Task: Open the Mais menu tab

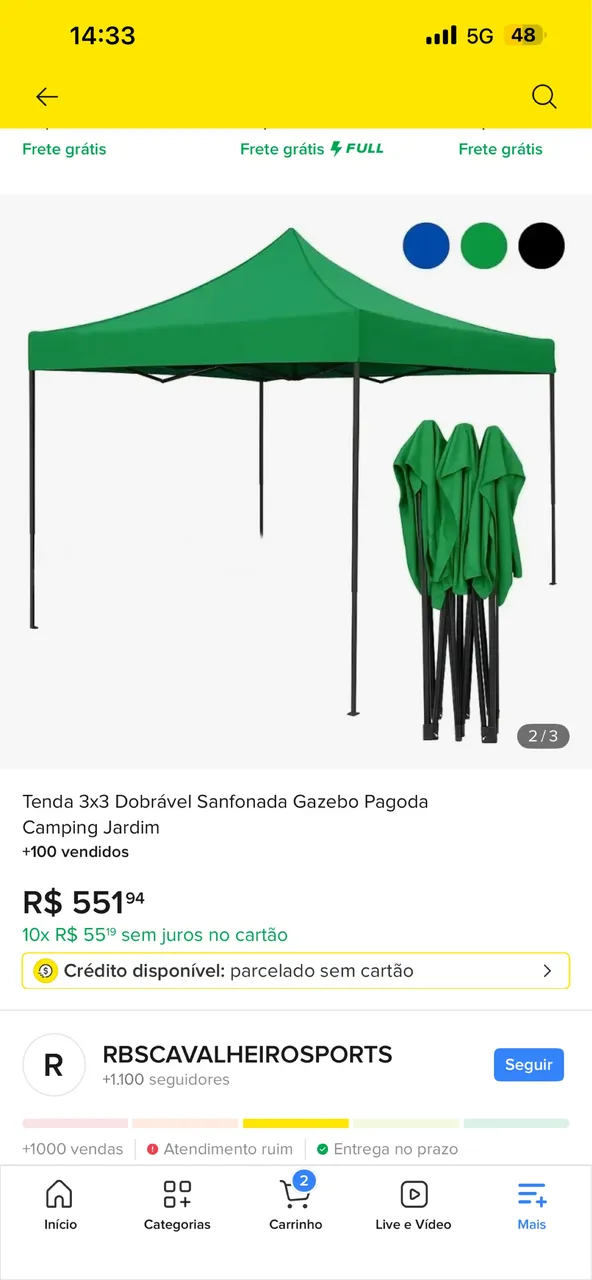Action: 532,1204
